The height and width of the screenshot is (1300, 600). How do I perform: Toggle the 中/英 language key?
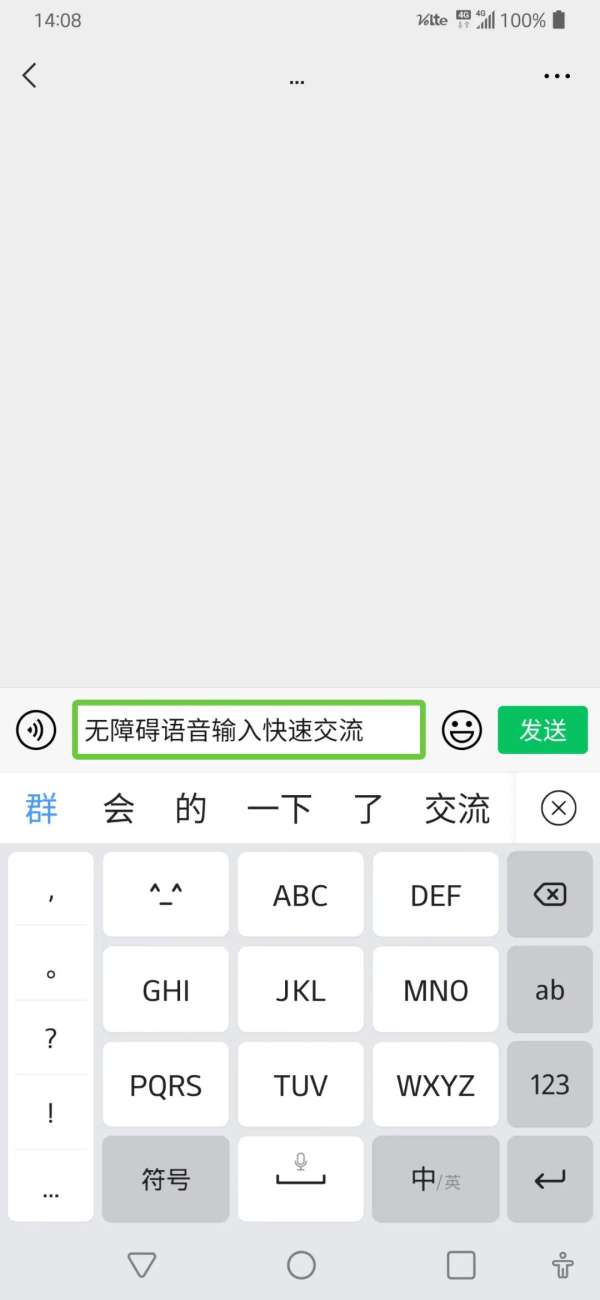click(436, 1180)
